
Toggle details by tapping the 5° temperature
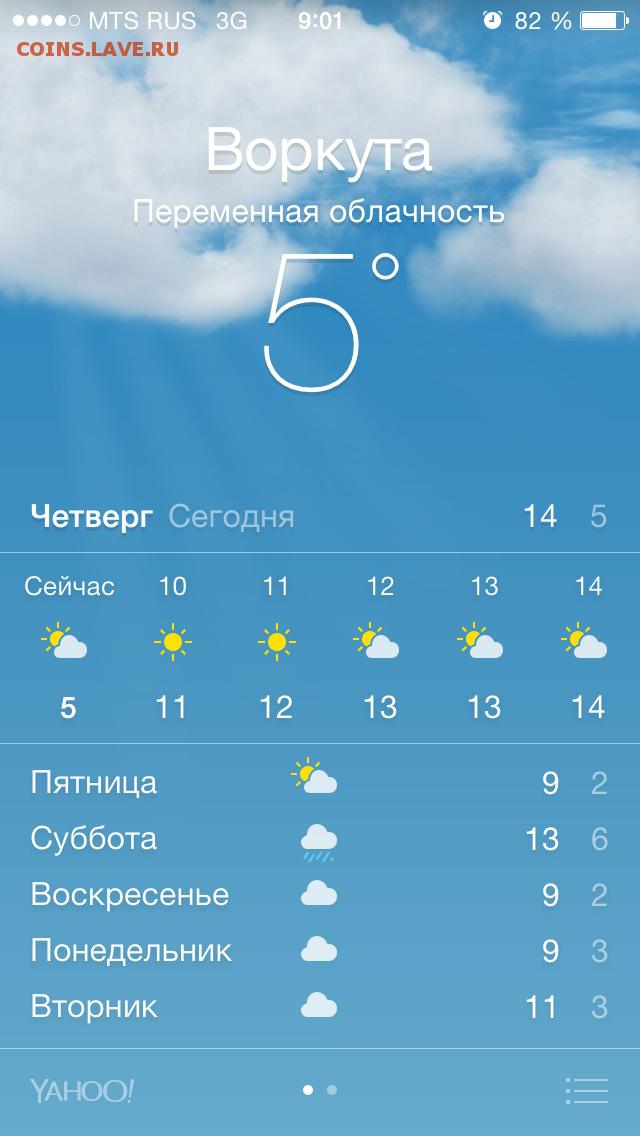[x=331, y=321]
